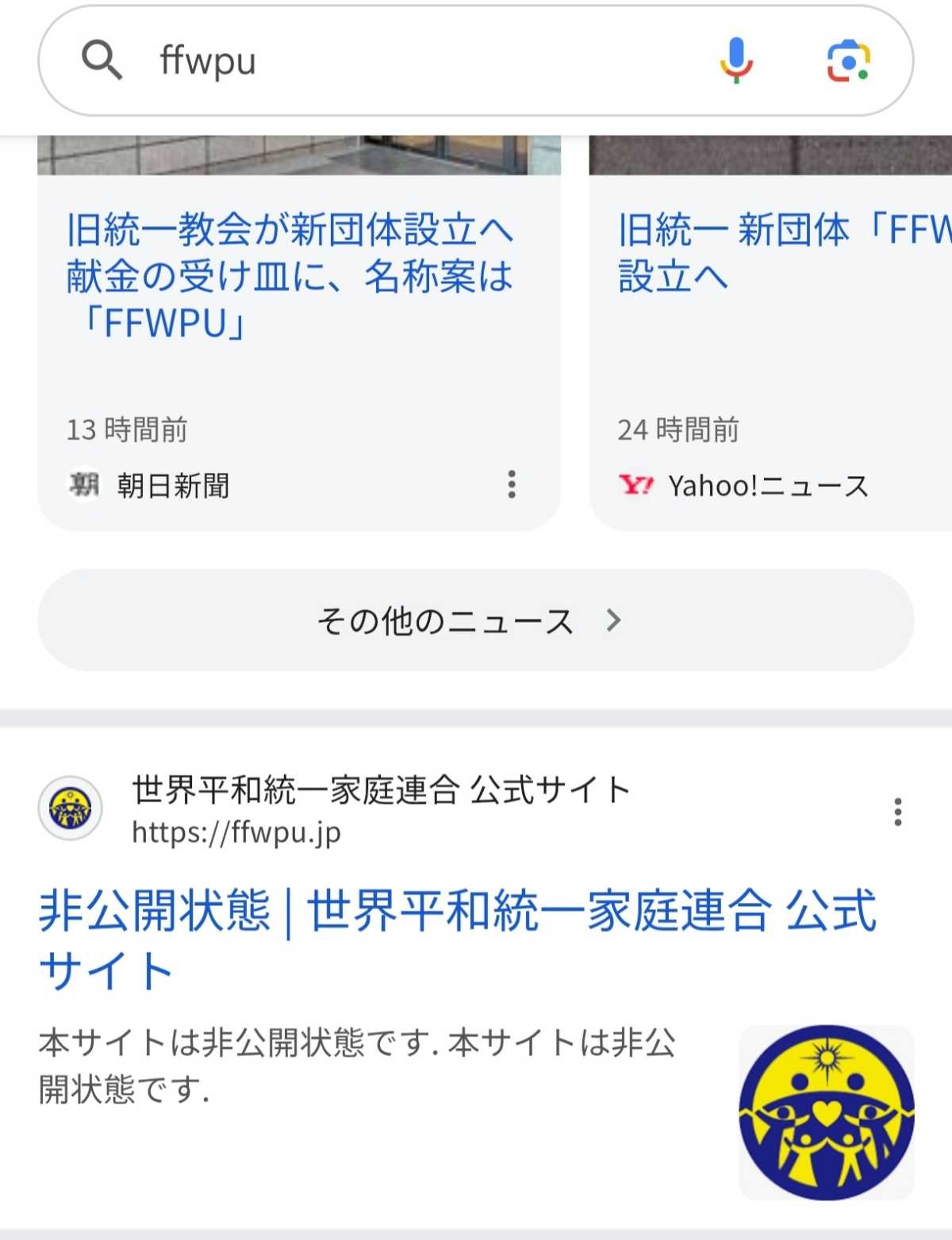
Task: Start voice search with the microphone
Action: pos(735,60)
